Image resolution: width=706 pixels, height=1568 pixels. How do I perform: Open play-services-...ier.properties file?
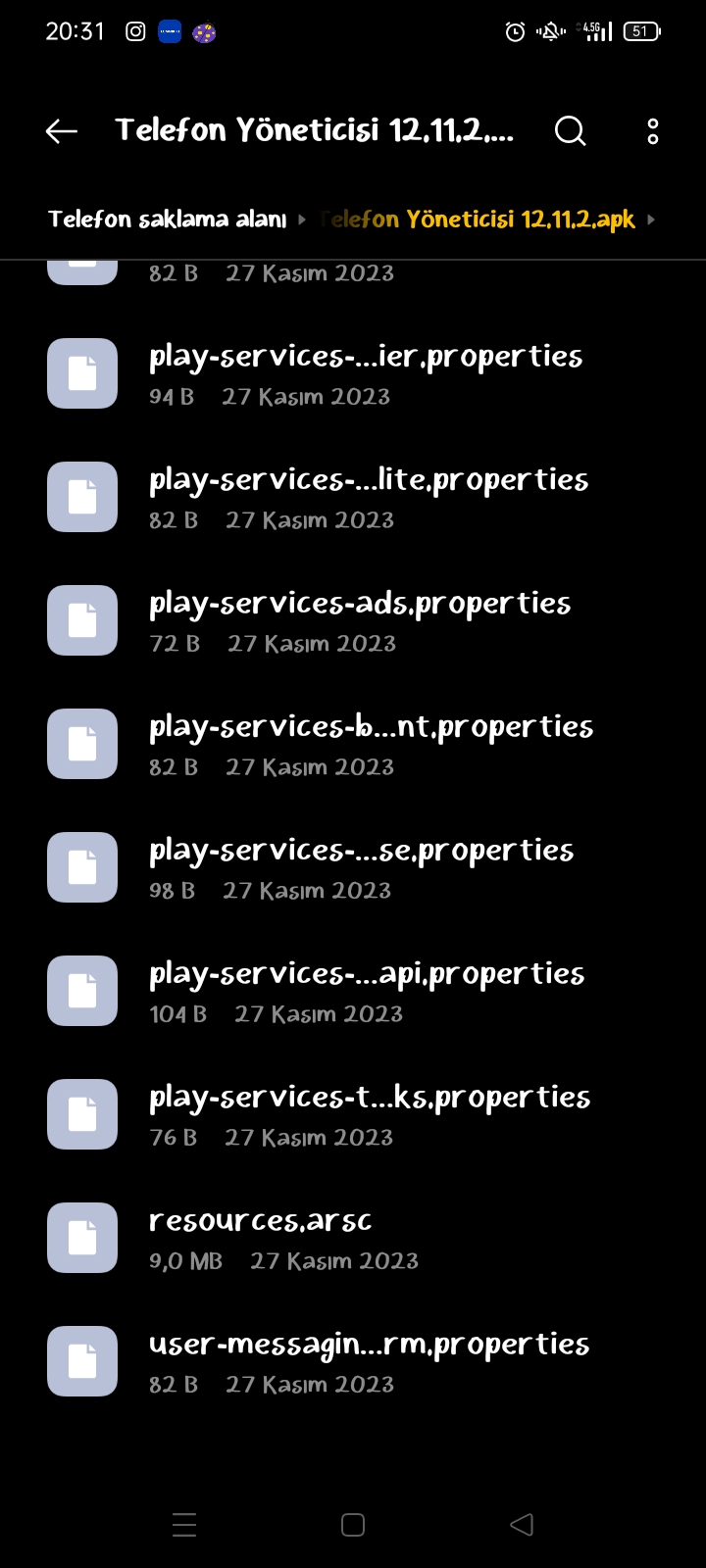click(353, 373)
